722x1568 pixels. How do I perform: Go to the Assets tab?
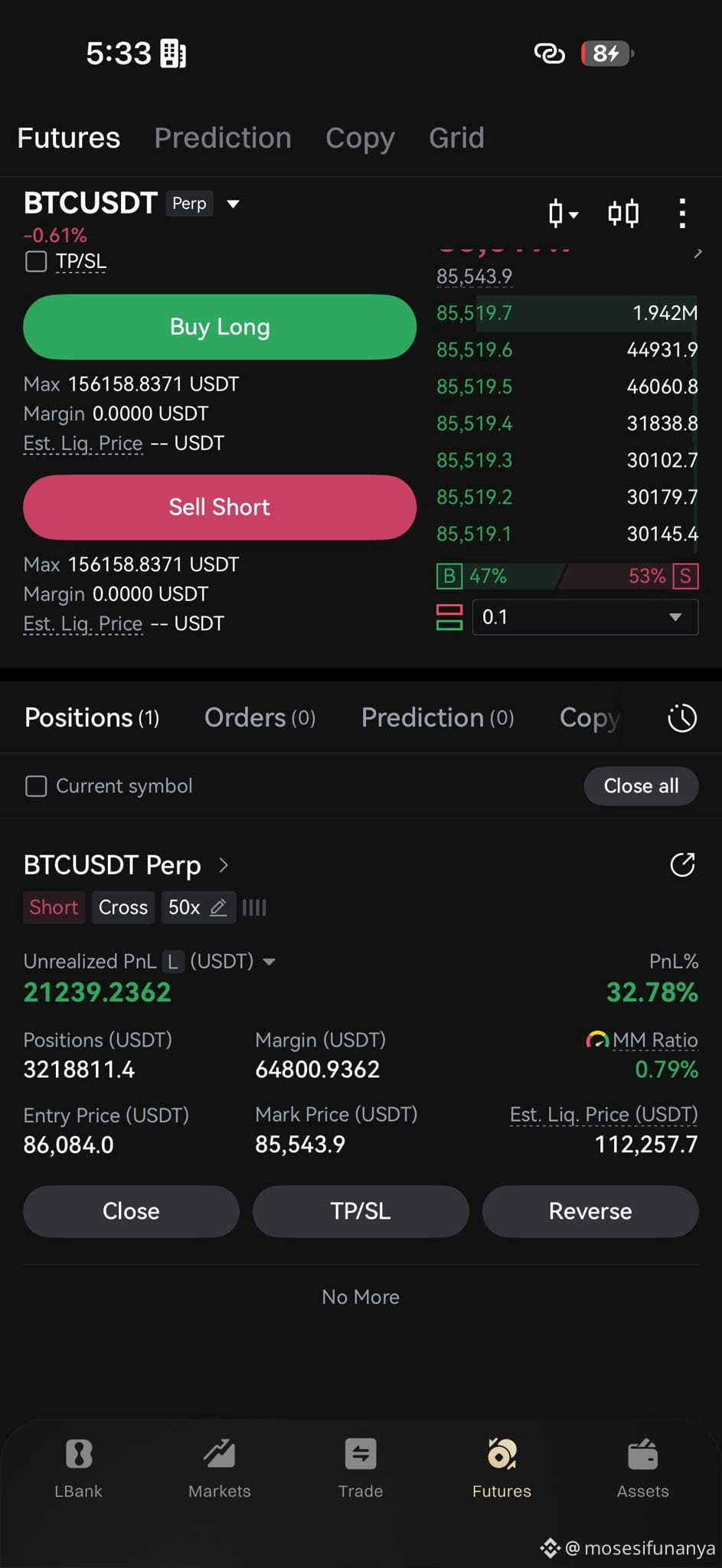click(642, 1468)
